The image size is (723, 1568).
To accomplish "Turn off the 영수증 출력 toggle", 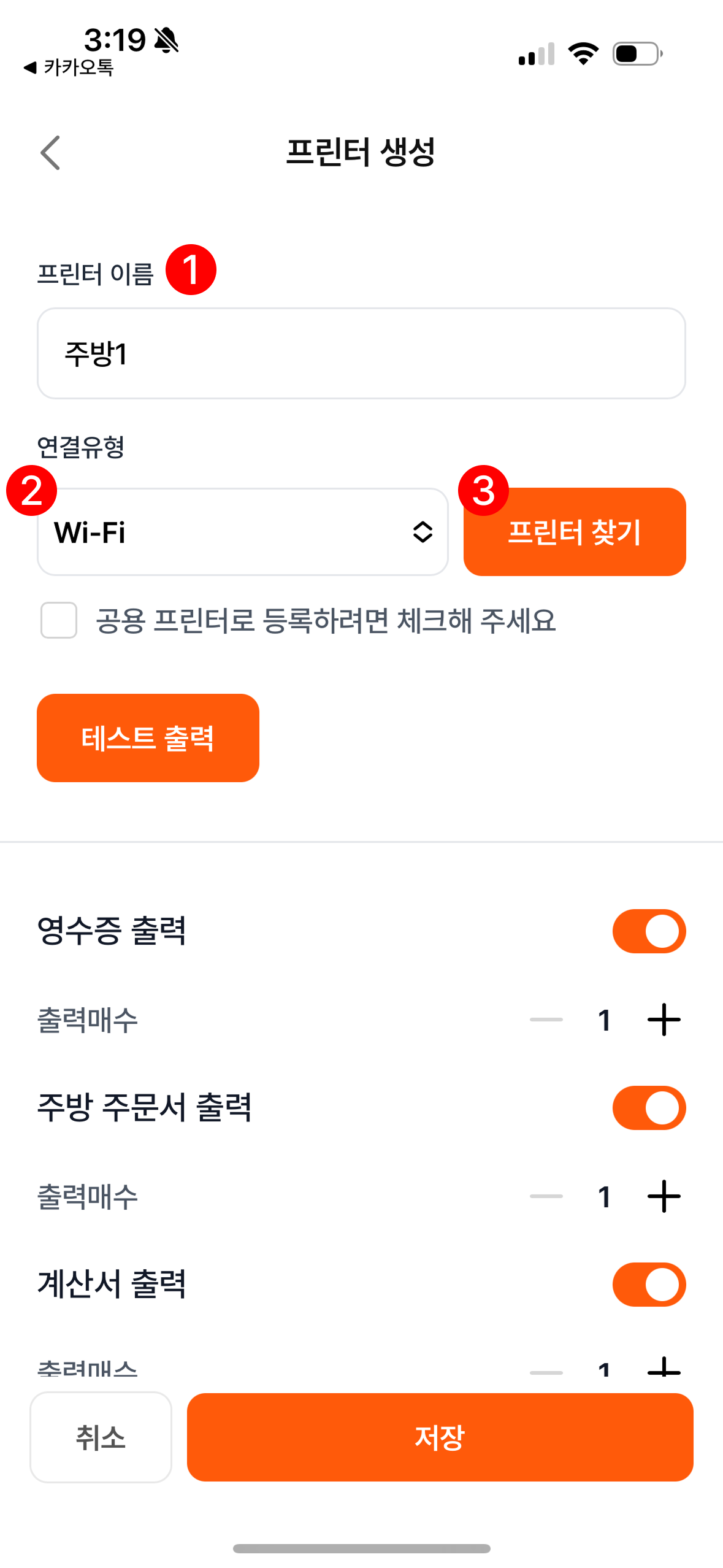I will (649, 931).
